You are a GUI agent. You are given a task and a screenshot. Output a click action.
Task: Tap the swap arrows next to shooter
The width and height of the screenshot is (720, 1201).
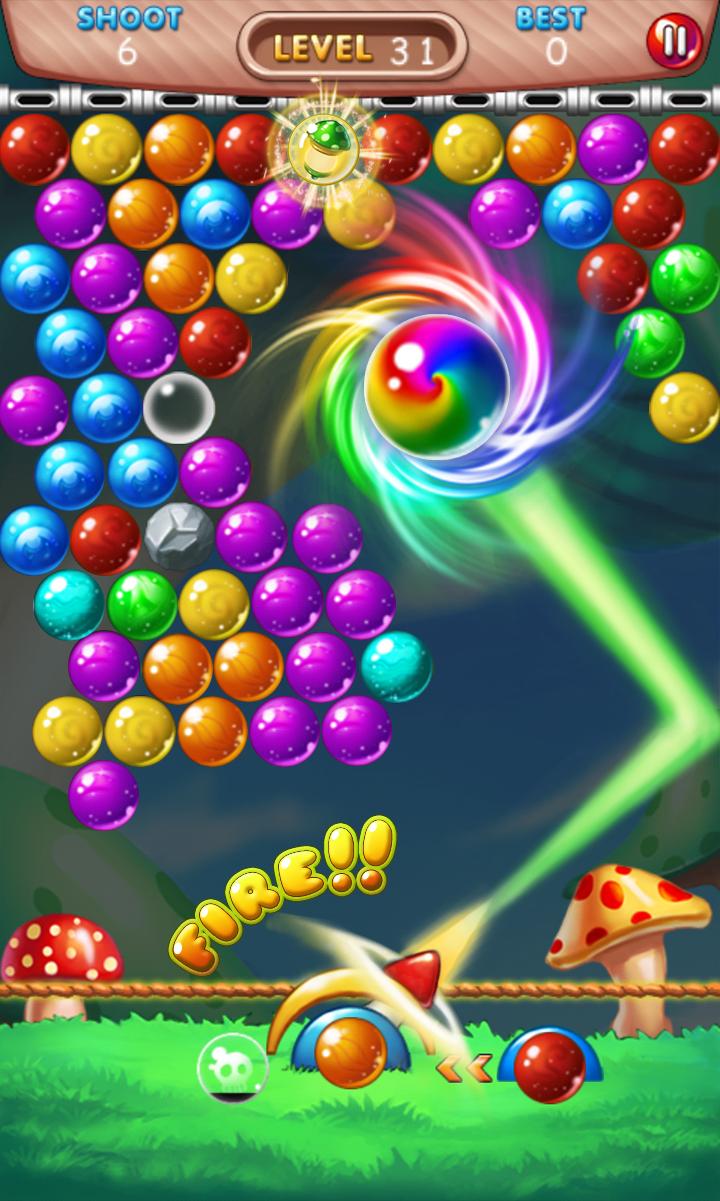point(464,1068)
